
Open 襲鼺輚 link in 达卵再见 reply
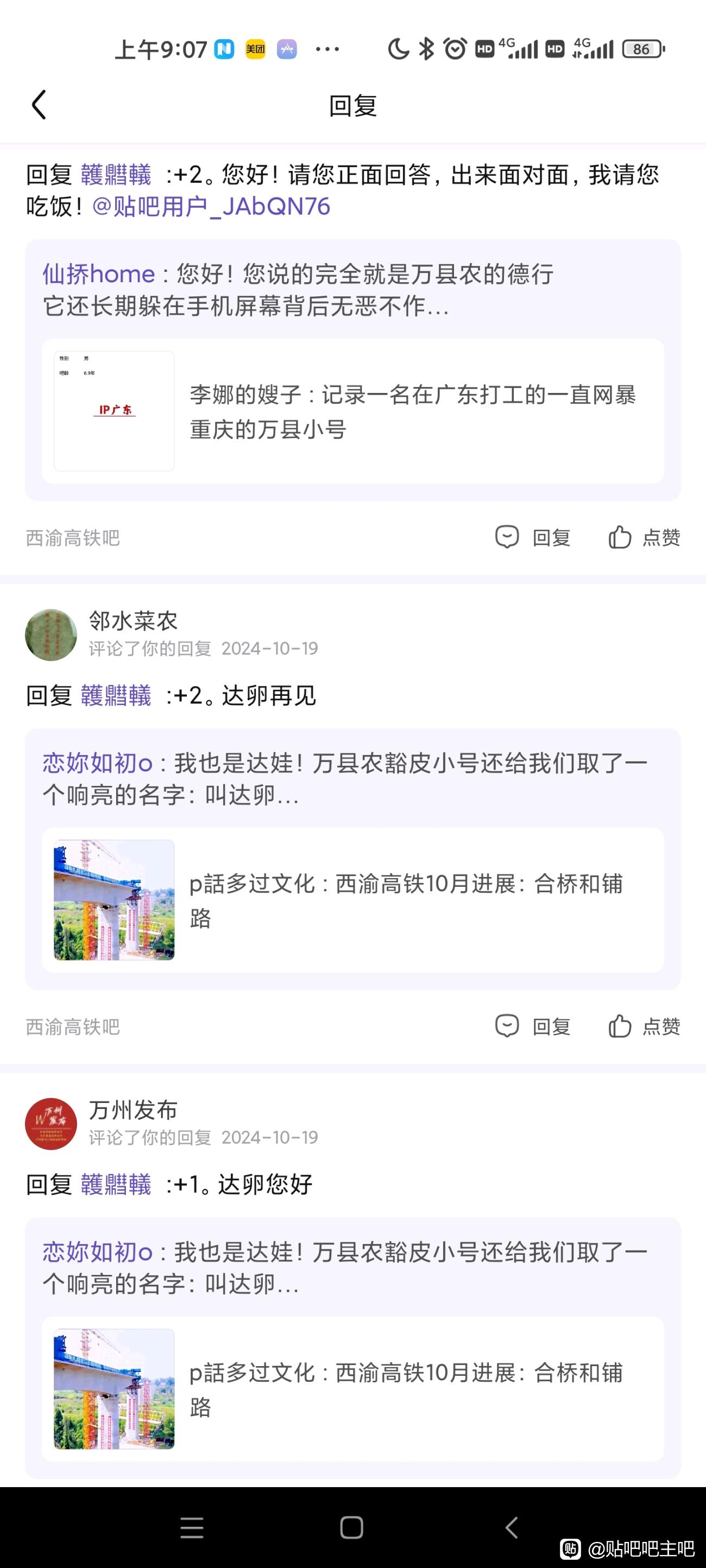[x=116, y=696]
